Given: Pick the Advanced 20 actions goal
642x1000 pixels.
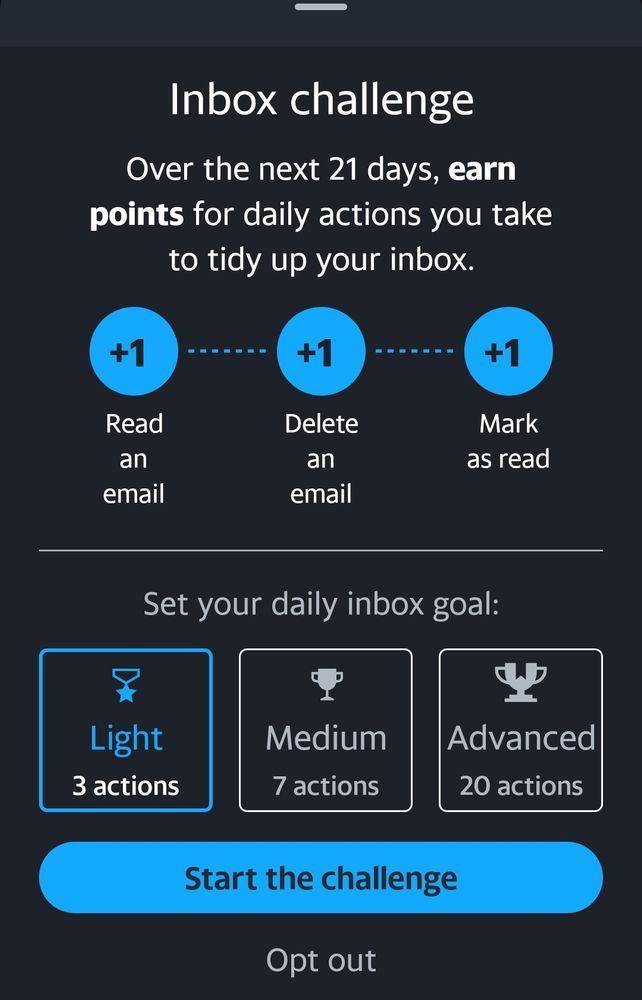Looking at the screenshot, I should [520, 730].
